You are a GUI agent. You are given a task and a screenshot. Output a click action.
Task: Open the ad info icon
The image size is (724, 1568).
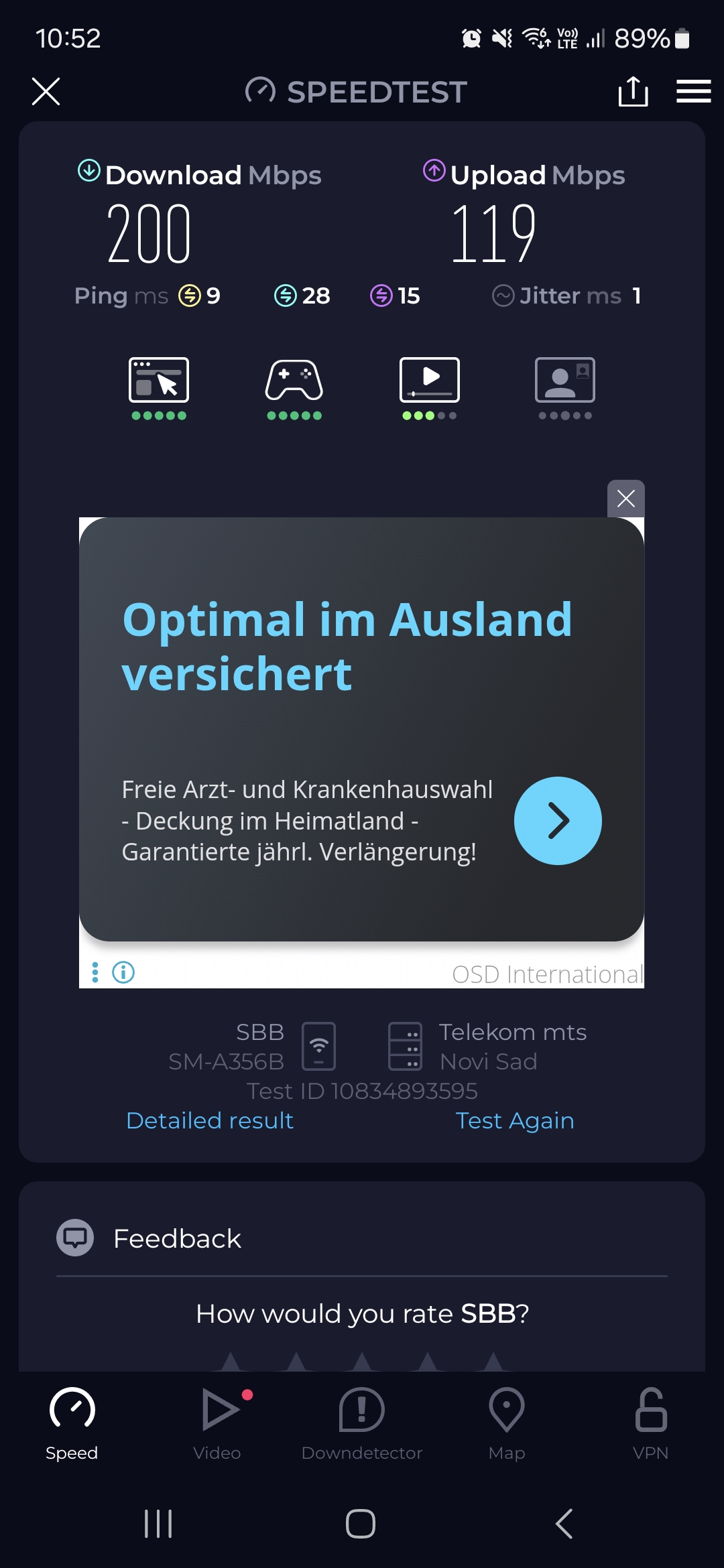[123, 972]
